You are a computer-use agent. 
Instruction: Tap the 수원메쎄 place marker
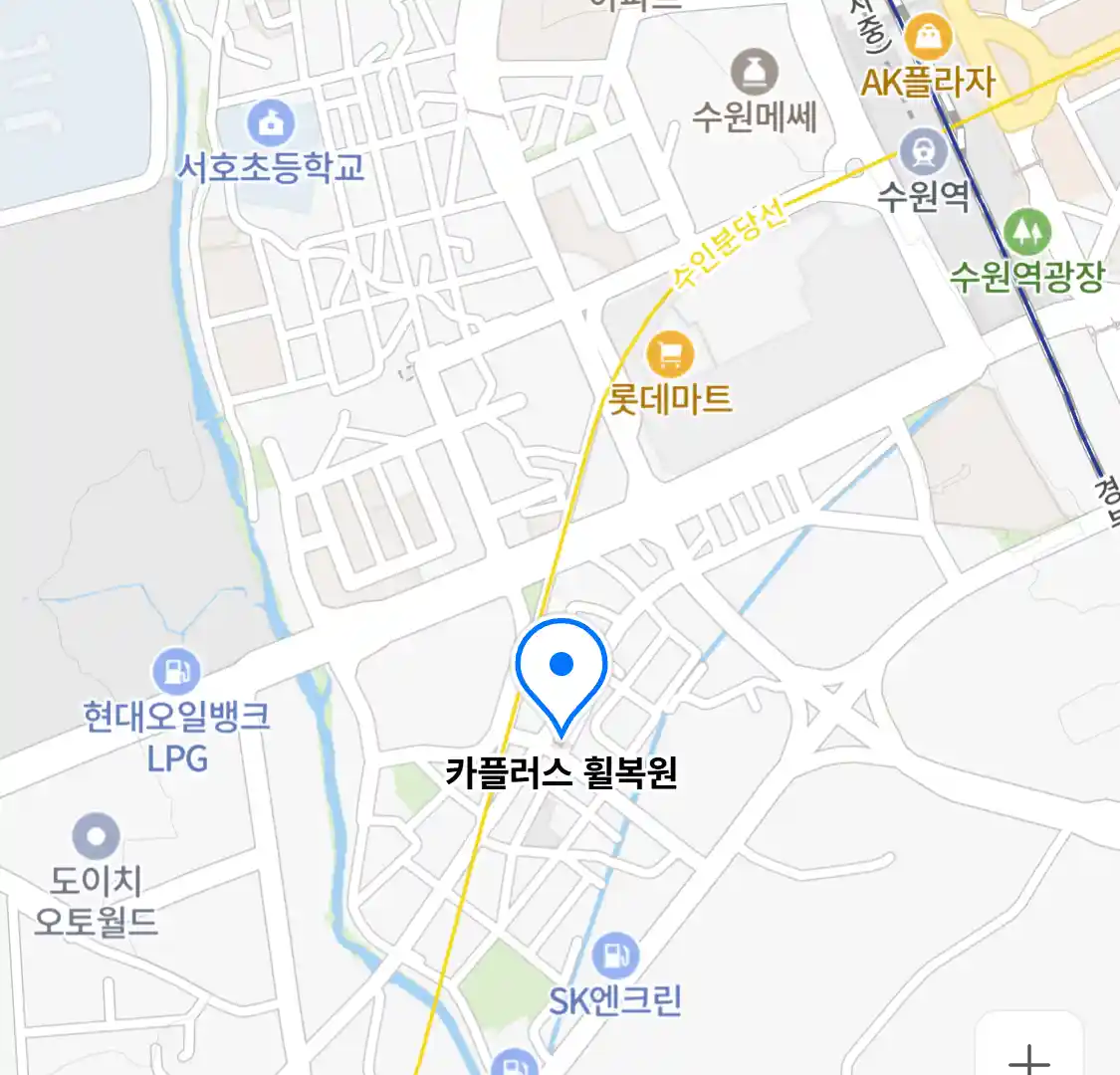(x=755, y=73)
